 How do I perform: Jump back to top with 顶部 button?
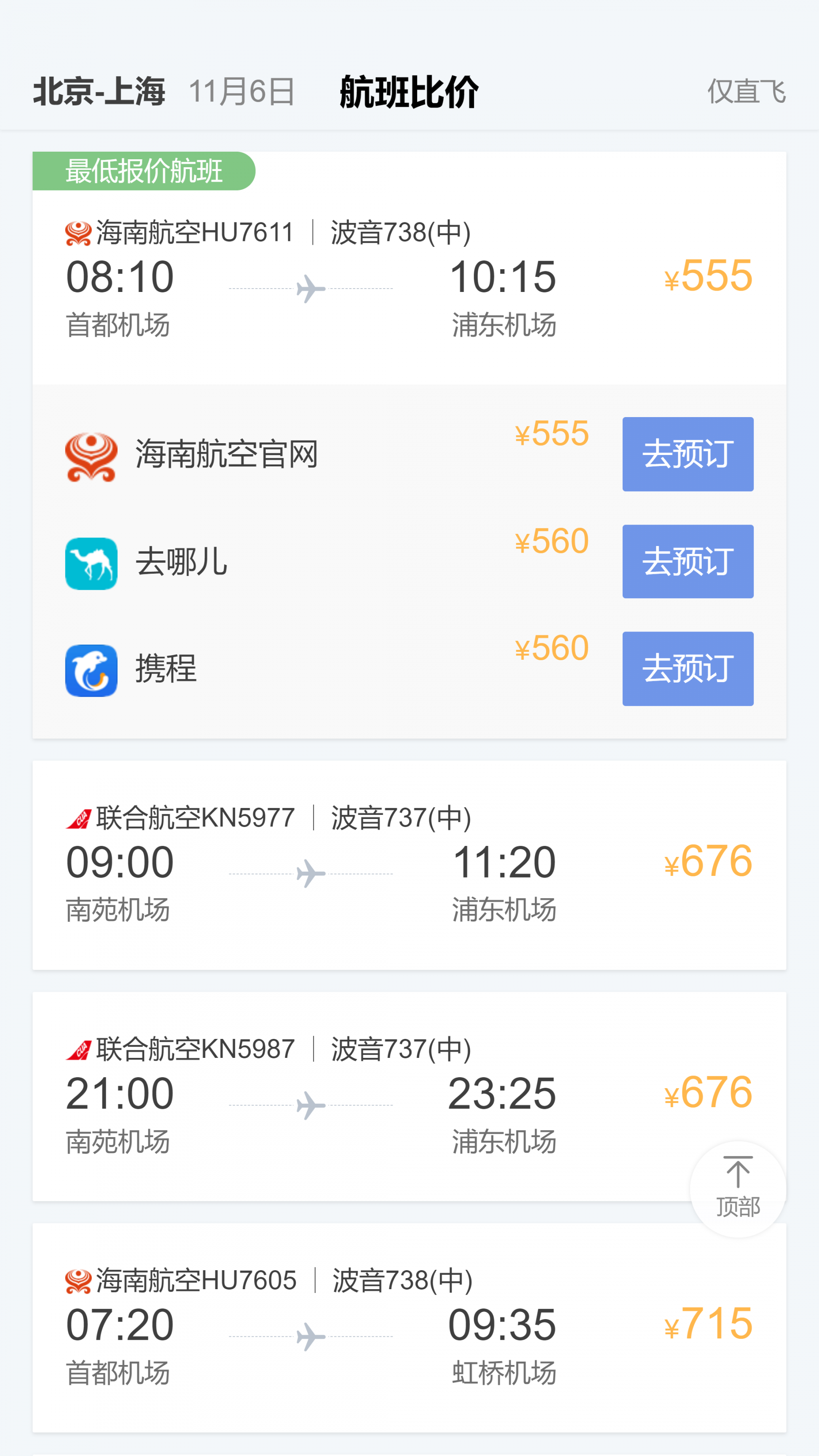[738, 1188]
